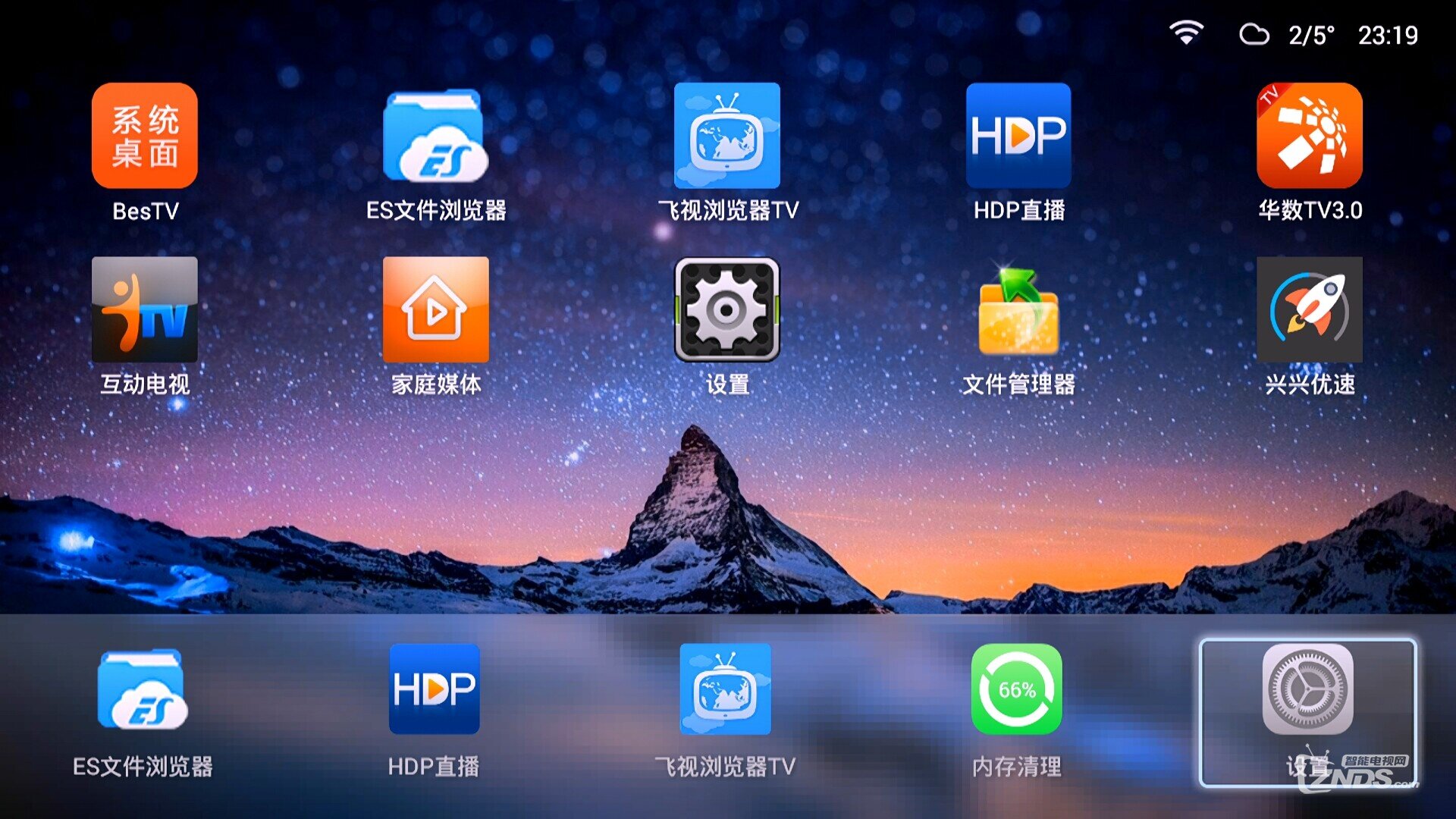Image resolution: width=1456 pixels, height=819 pixels.
Task: Launch the 互动电视 app
Action: pos(144,309)
